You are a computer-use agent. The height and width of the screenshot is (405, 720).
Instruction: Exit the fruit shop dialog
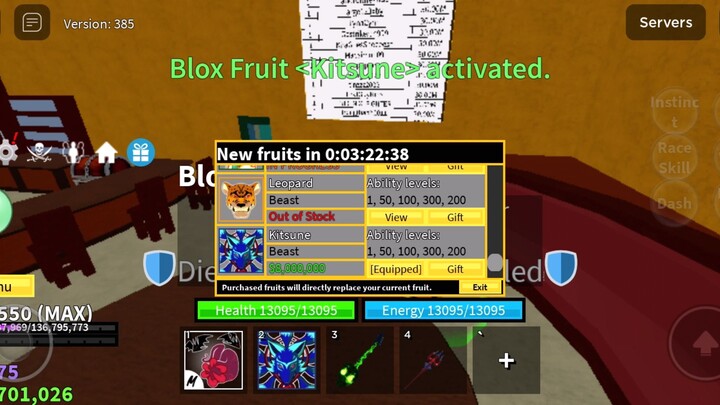click(480, 287)
